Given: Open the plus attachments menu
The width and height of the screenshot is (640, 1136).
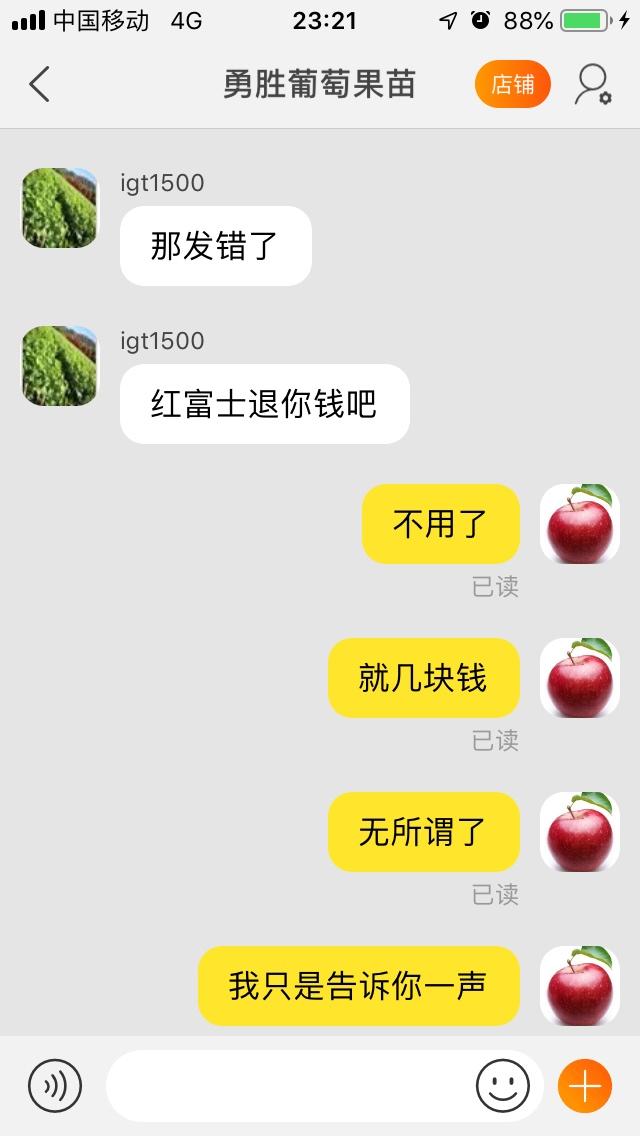Looking at the screenshot, I should [585, 1086].
